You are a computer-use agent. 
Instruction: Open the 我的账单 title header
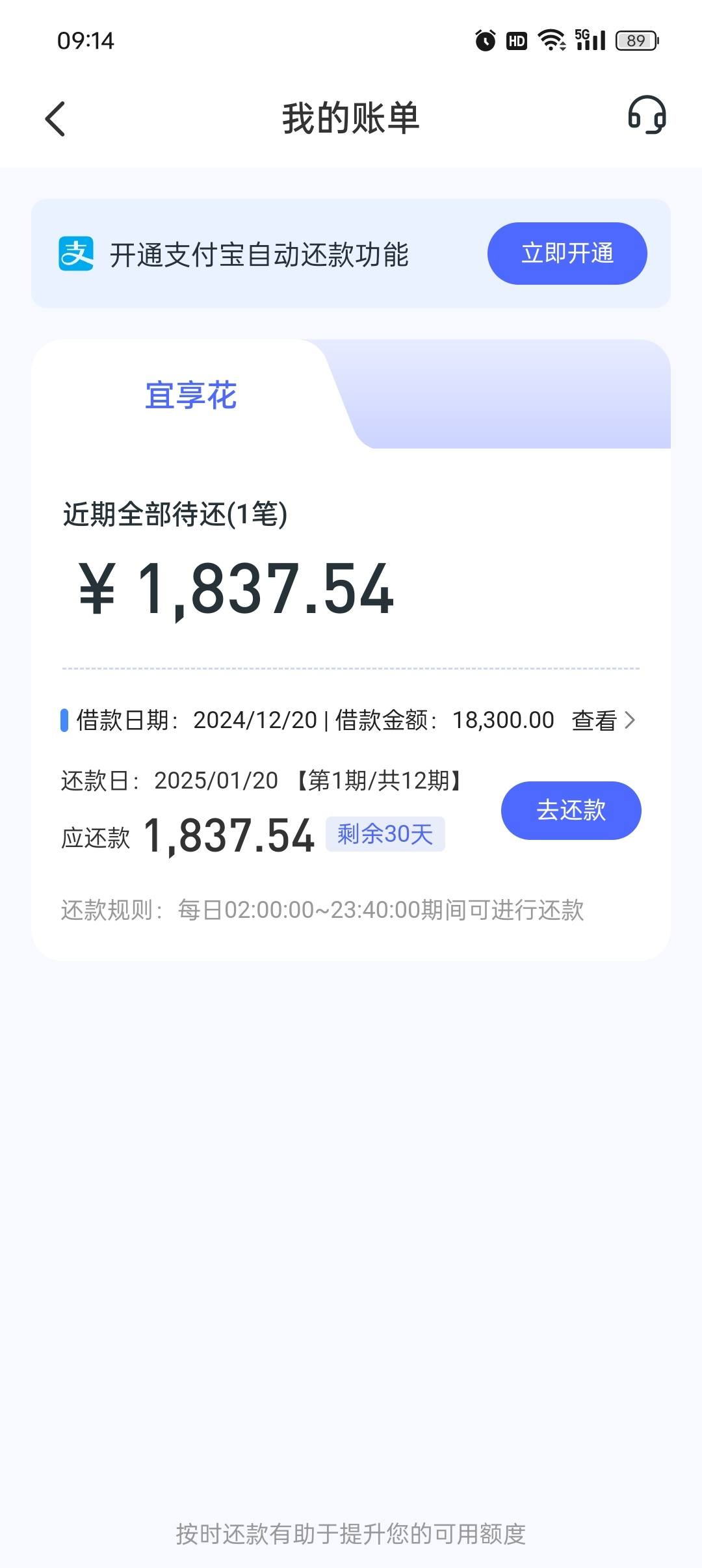(351, 118)
